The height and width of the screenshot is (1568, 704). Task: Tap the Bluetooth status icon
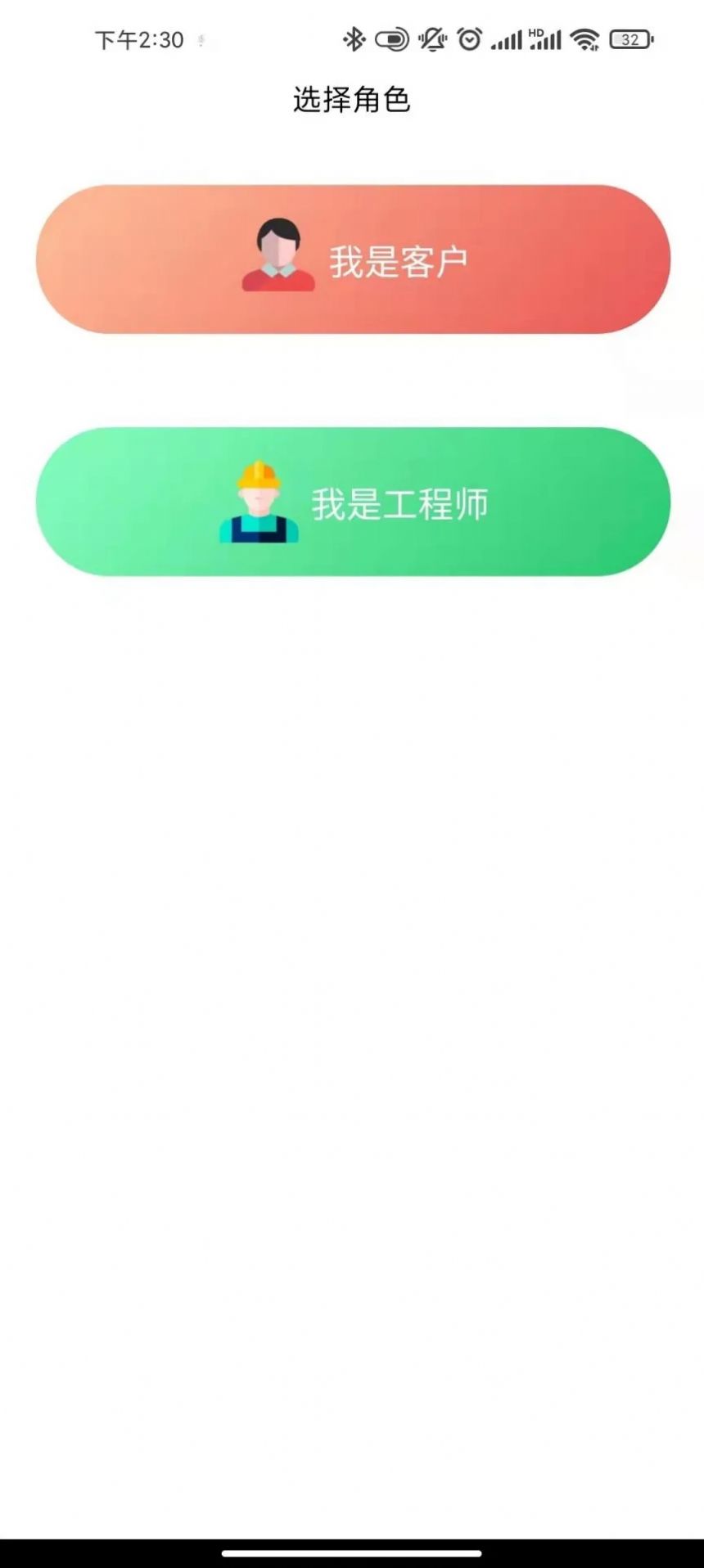pos(354,38)
